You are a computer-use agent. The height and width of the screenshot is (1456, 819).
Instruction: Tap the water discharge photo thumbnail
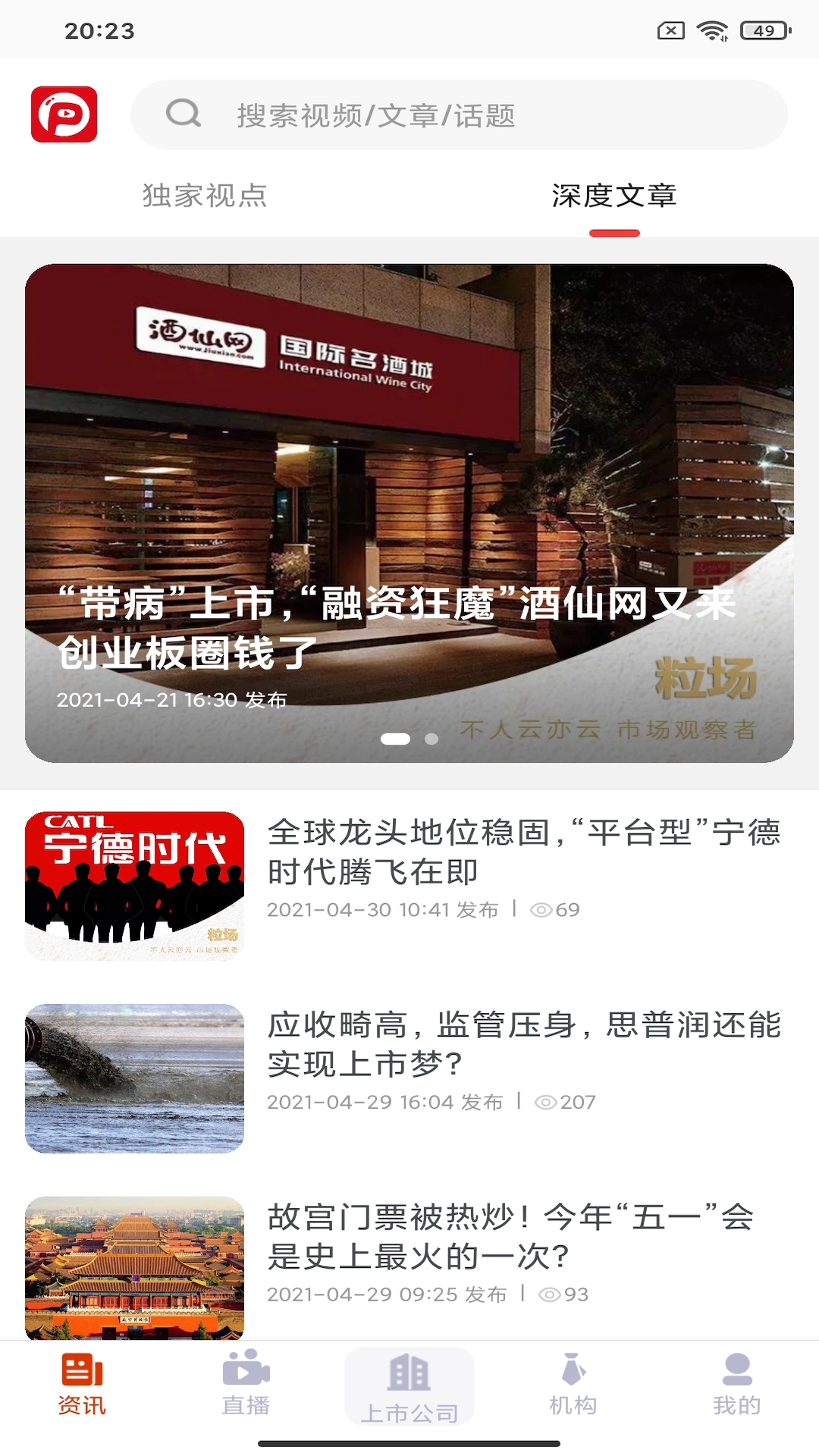click(x=136, y=1071)
